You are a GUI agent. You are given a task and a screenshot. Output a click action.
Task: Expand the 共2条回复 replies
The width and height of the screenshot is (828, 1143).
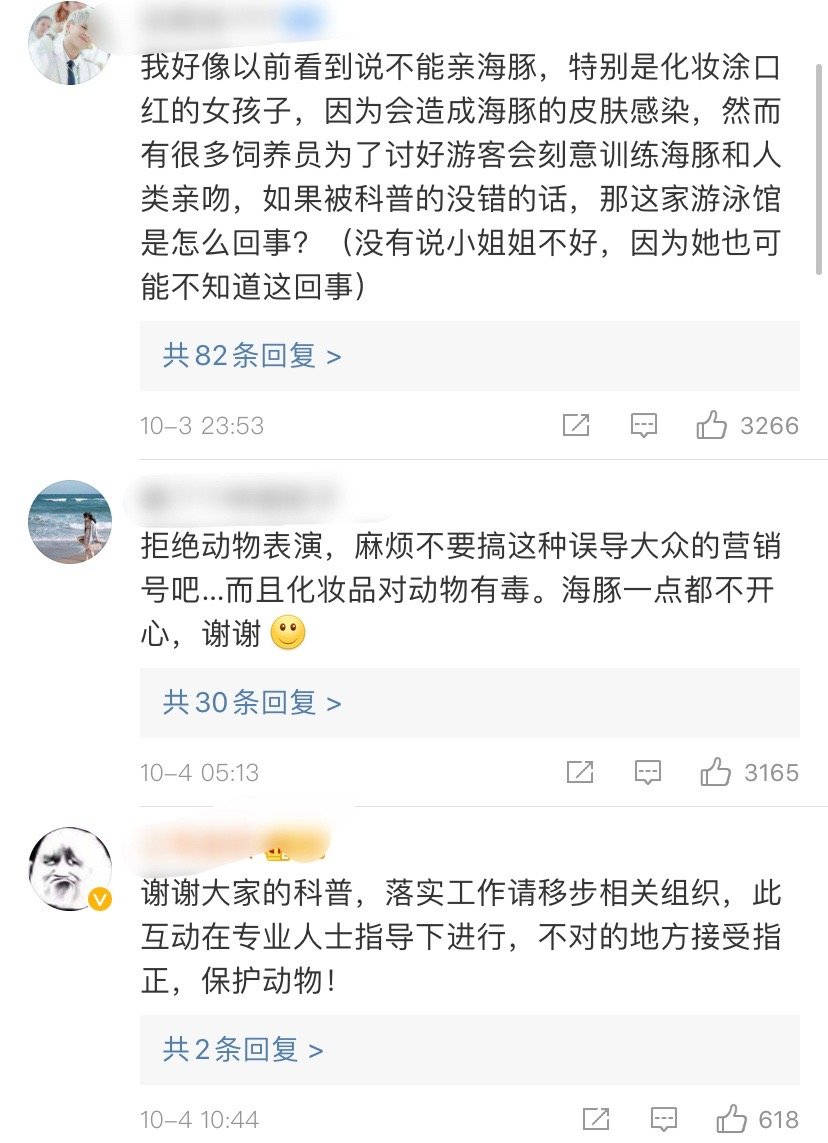[x=243, y=1049]
